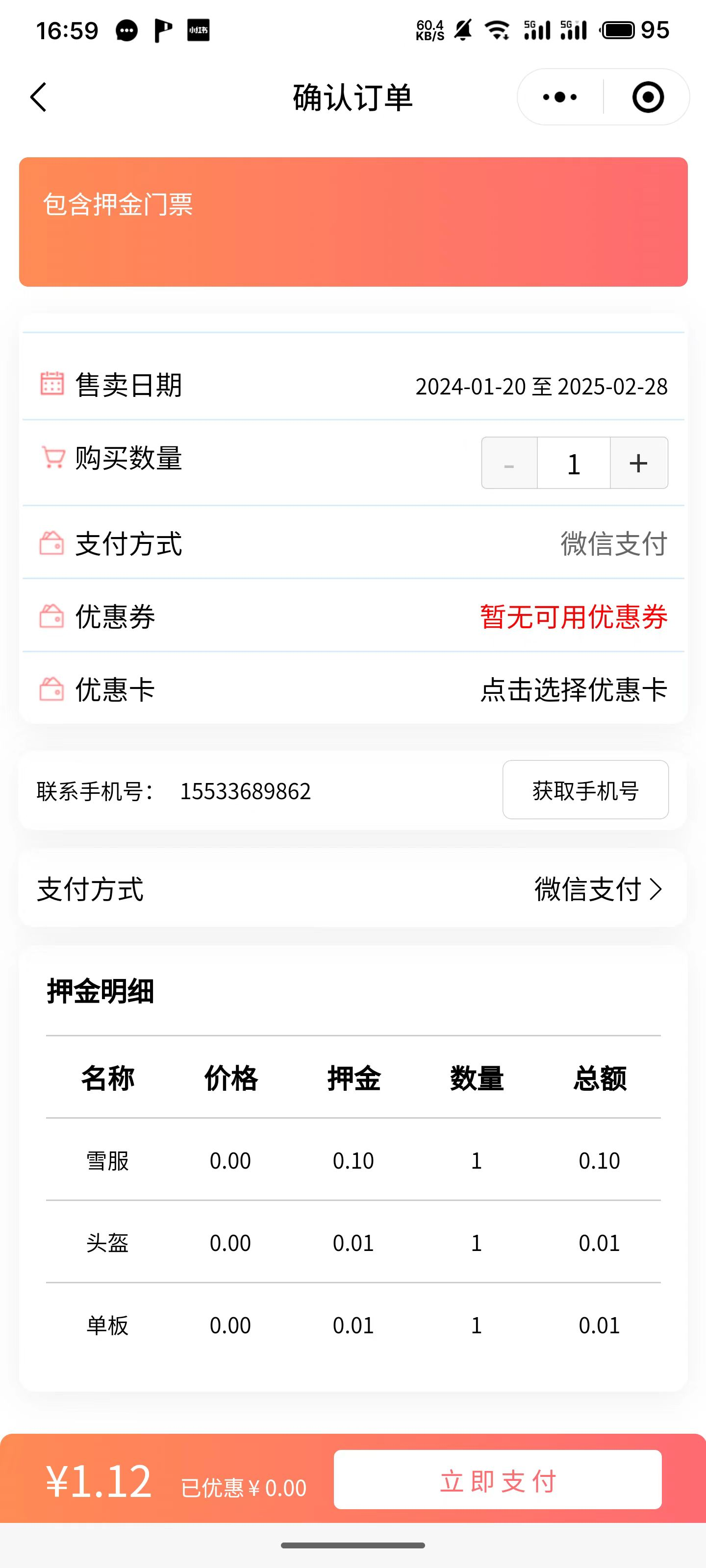Open the mini program more-options menu
Viewport: 706px width, 1568px height.
[560, 98]
